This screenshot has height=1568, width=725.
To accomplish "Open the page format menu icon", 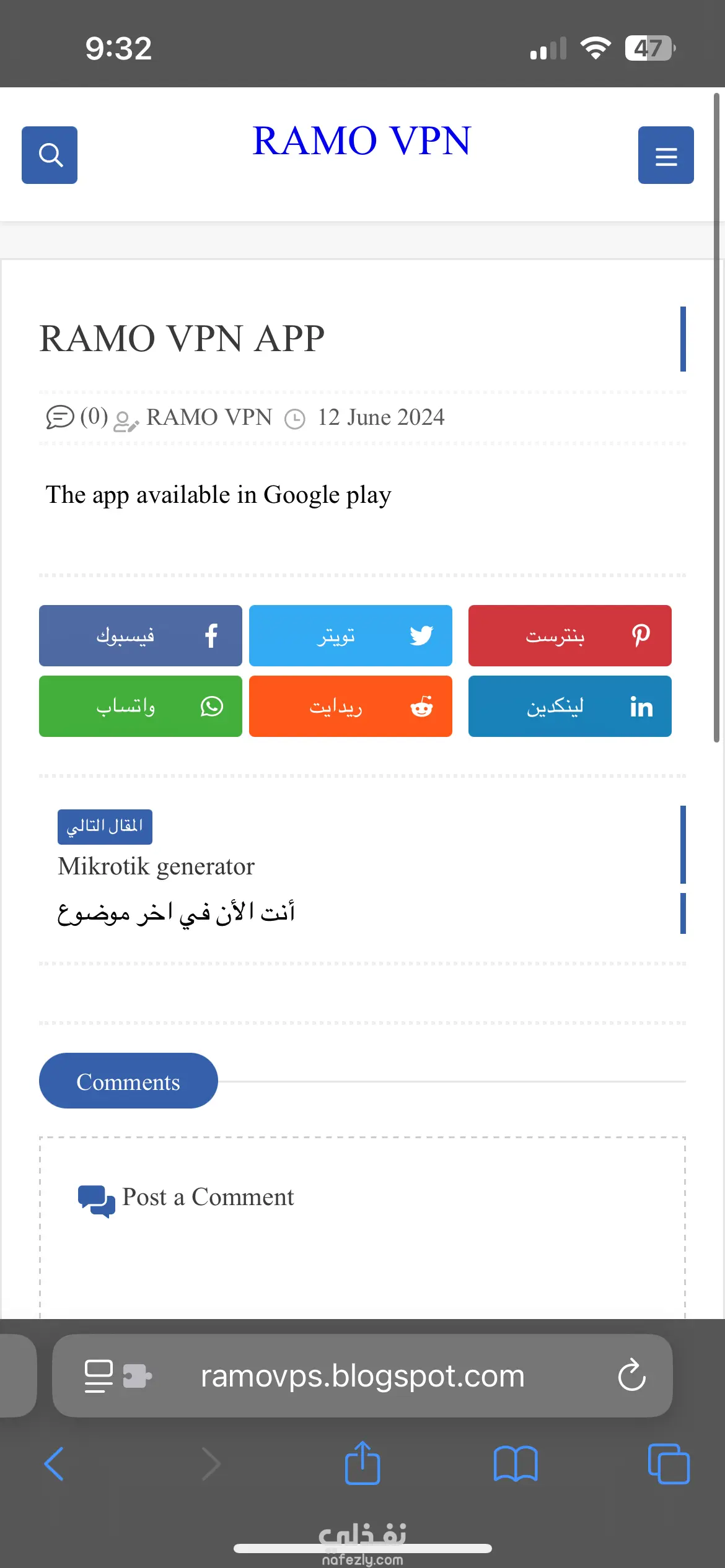I will 99,1376.
